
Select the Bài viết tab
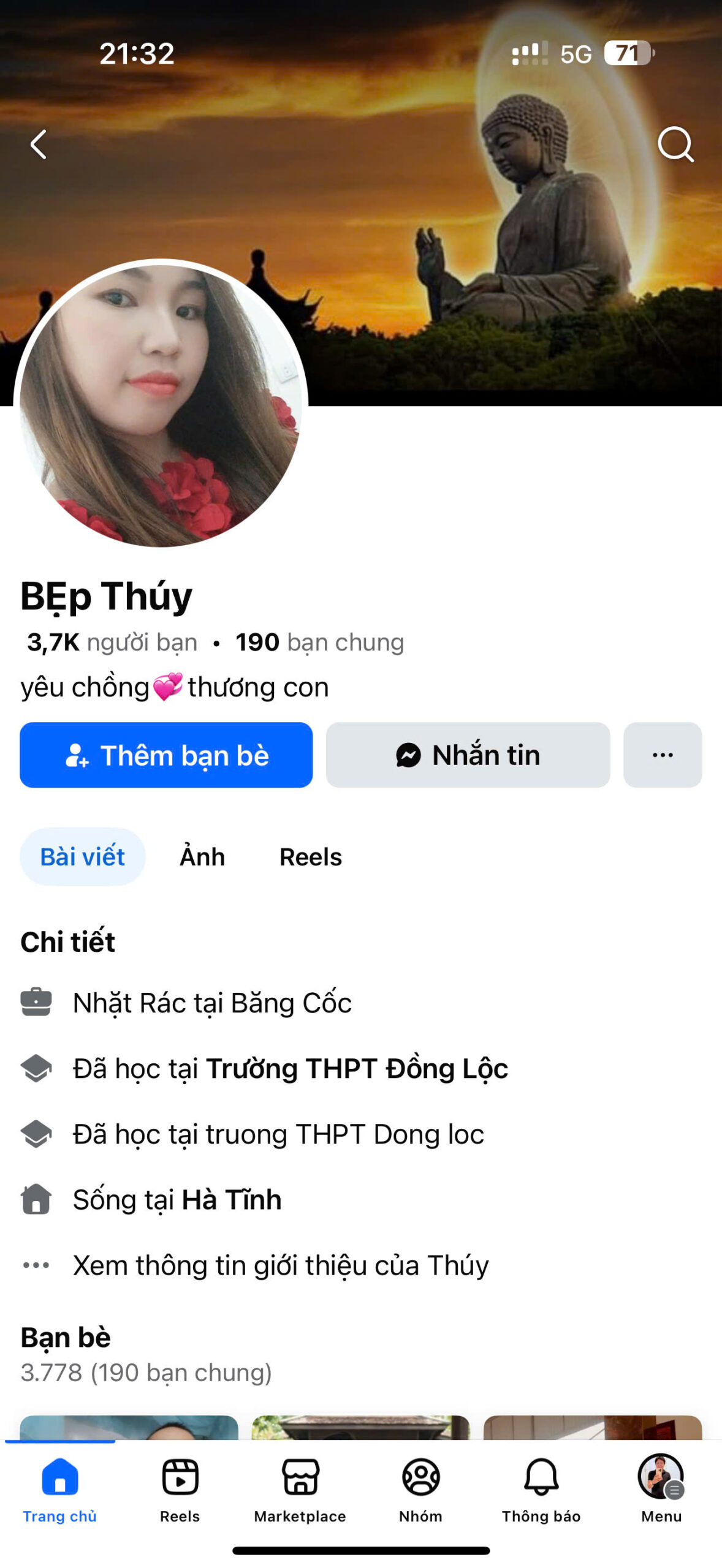(x=83, y=857)
